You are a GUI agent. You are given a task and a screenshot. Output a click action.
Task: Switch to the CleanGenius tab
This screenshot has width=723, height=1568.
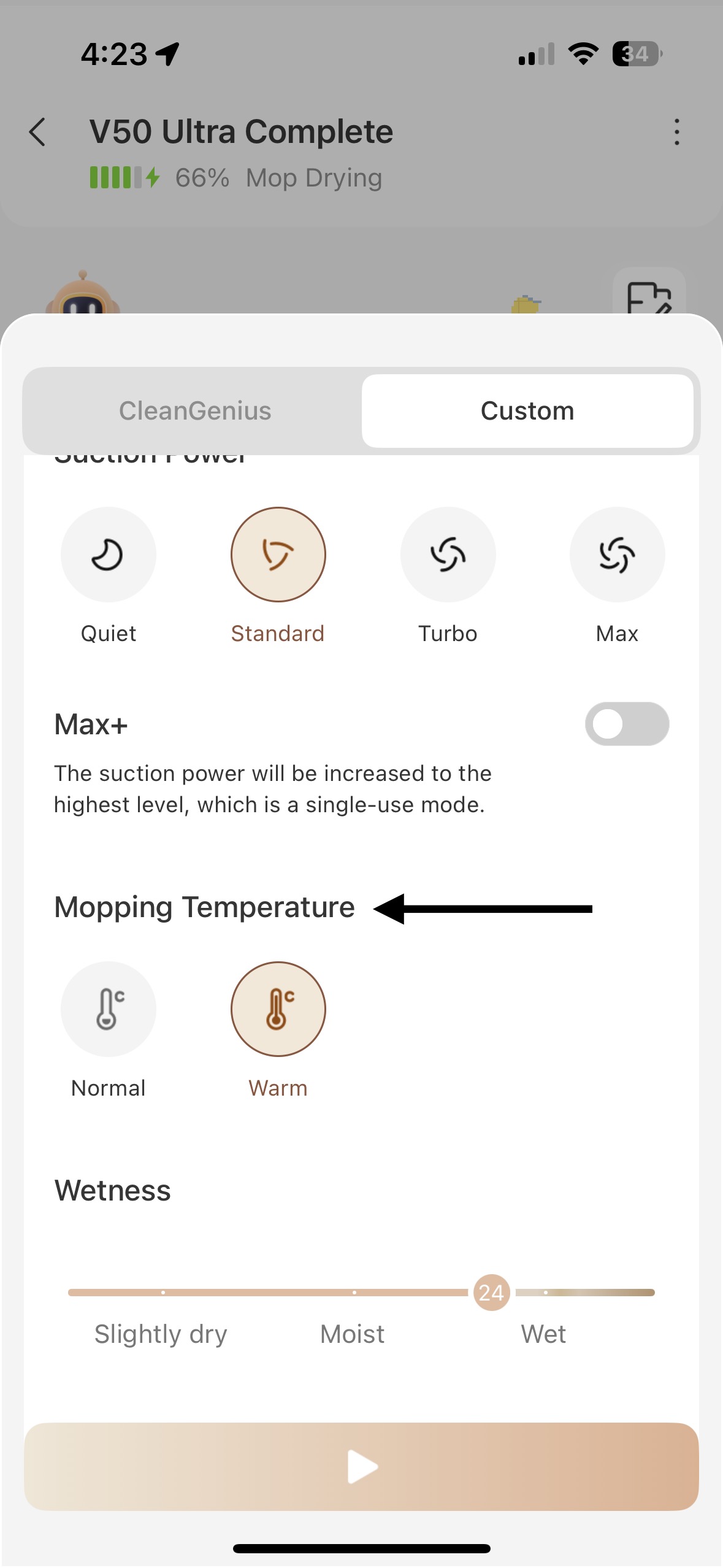194,411
